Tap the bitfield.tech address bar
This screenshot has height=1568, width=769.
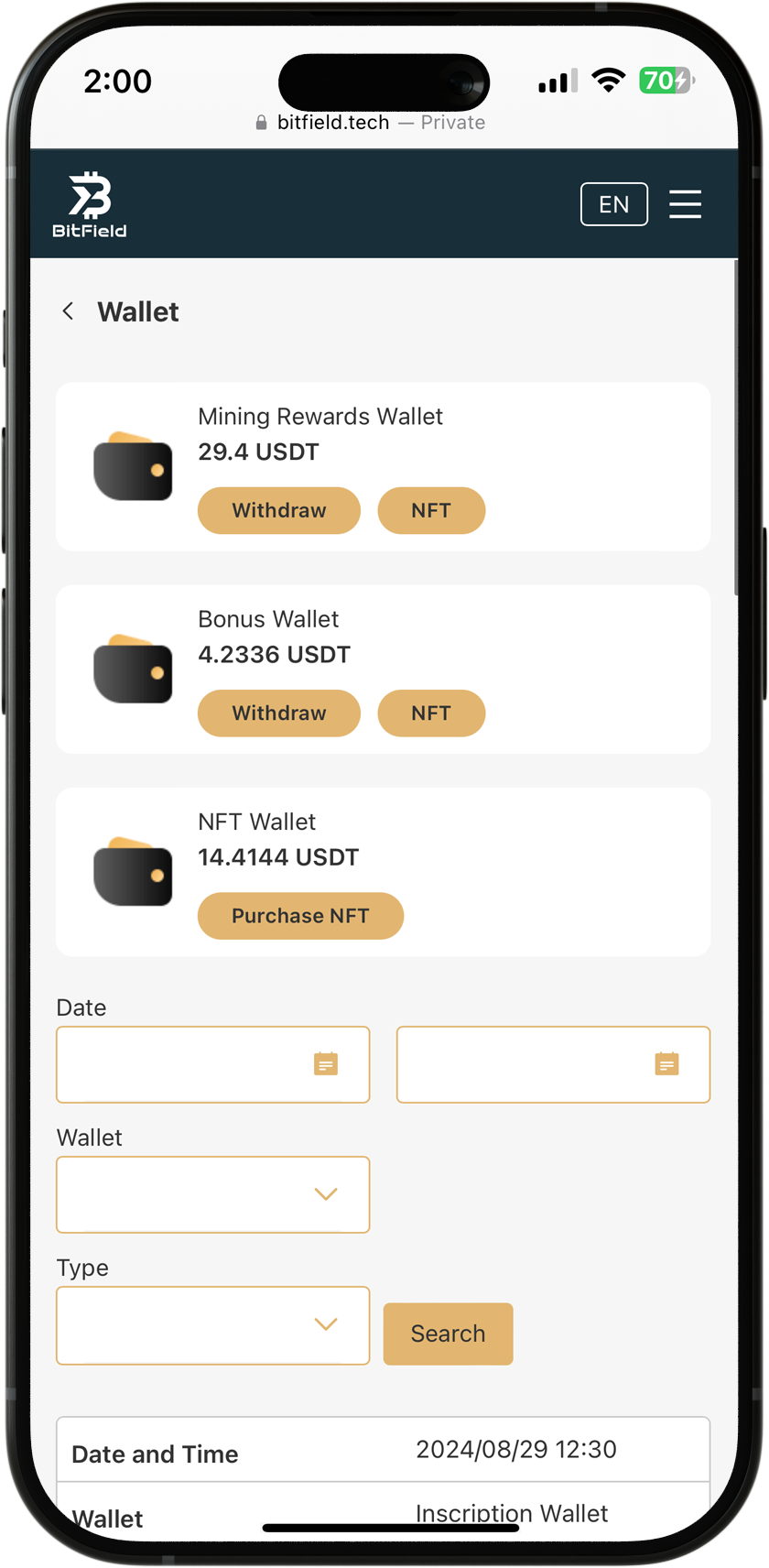pos(371,123)
